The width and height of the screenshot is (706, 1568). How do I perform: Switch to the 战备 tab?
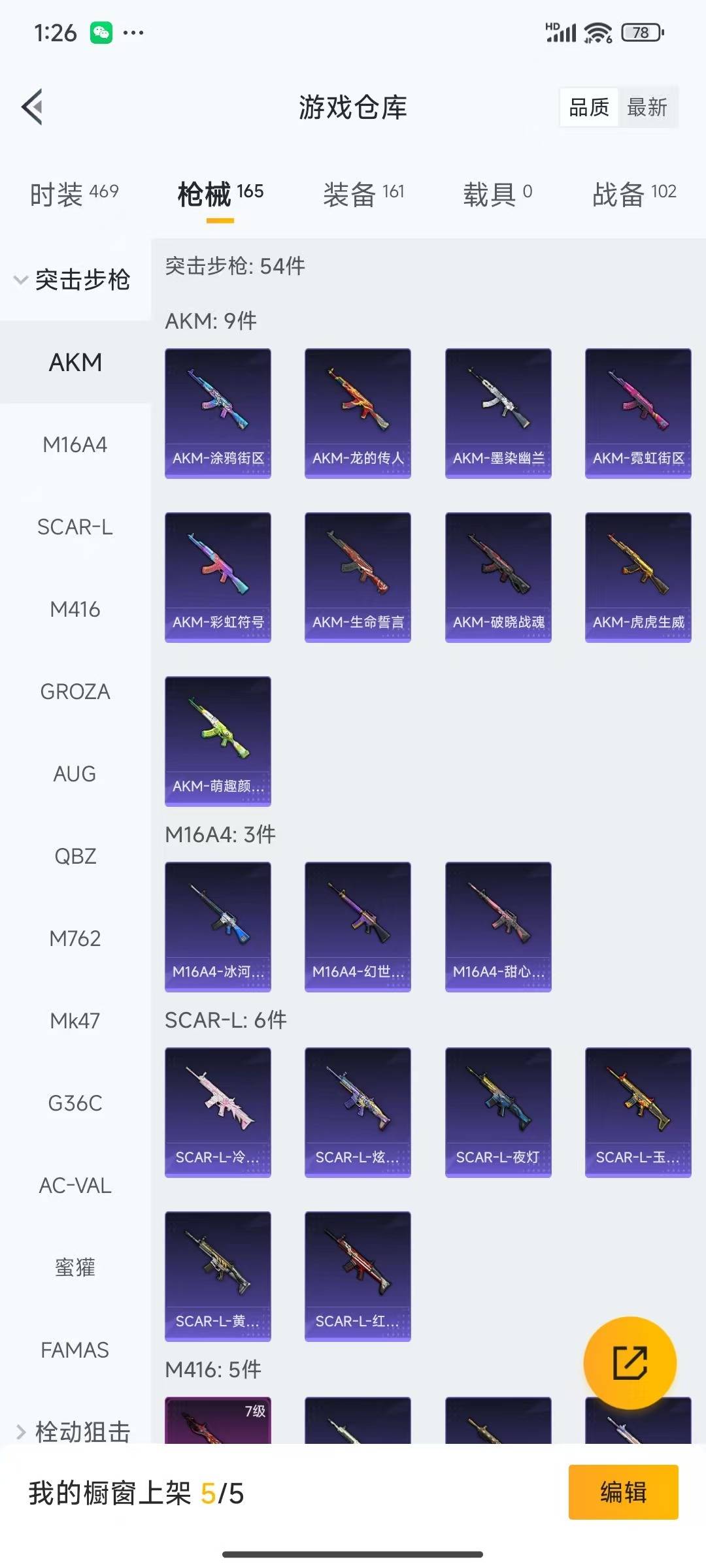click(x=633, y=194)
